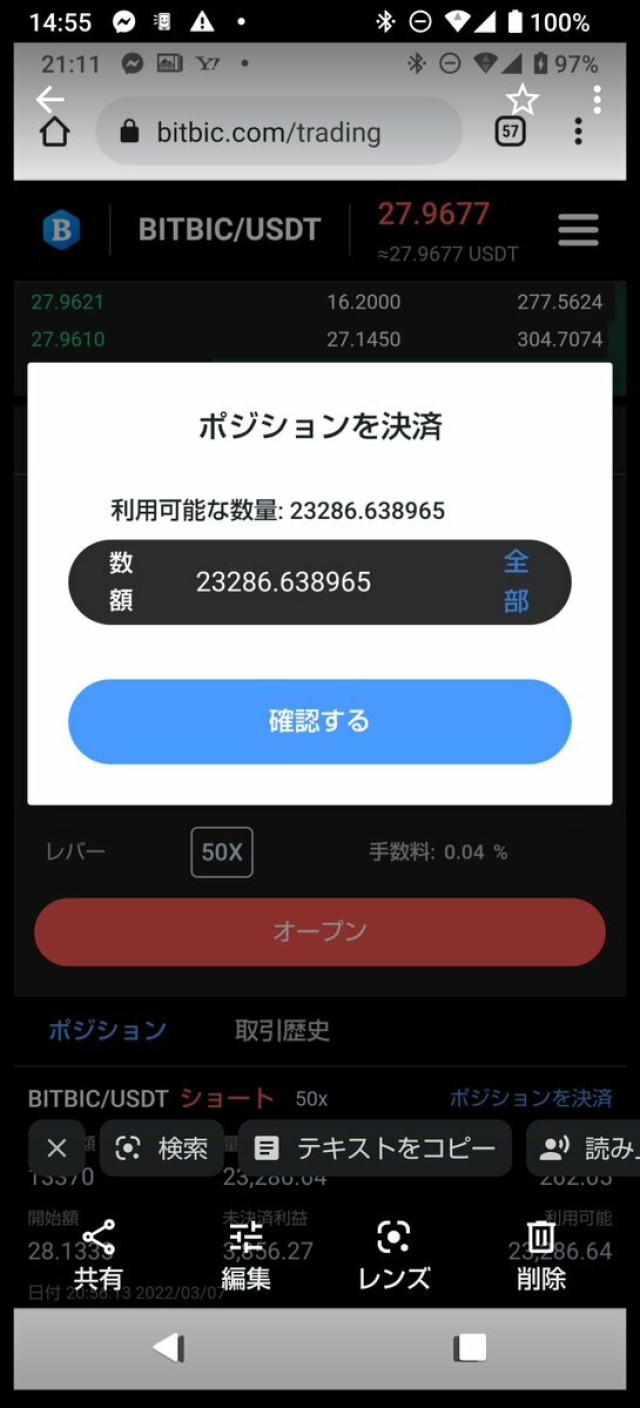Dismiss the text suggestion chips

[57, 1148]
